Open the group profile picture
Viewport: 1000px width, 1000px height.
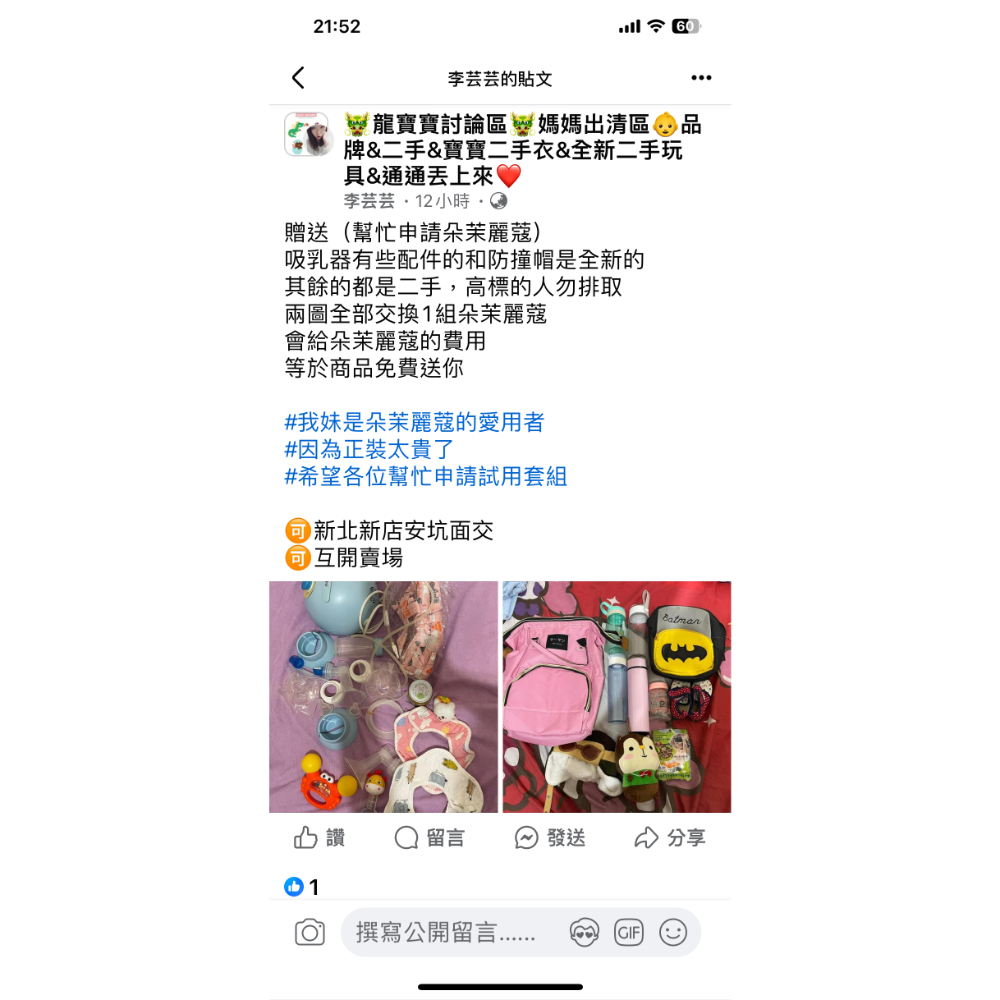306,134
